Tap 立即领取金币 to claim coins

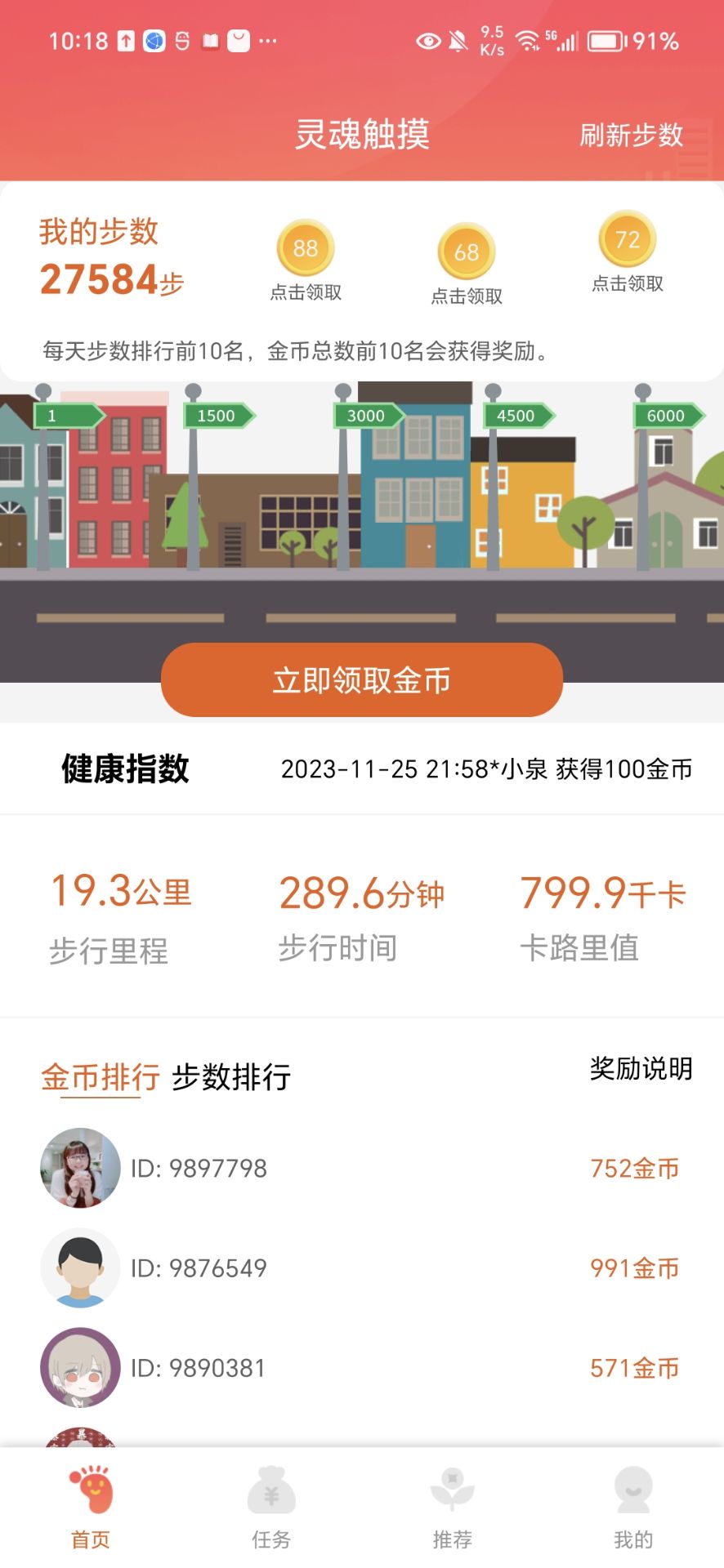[x=362, y=679]
